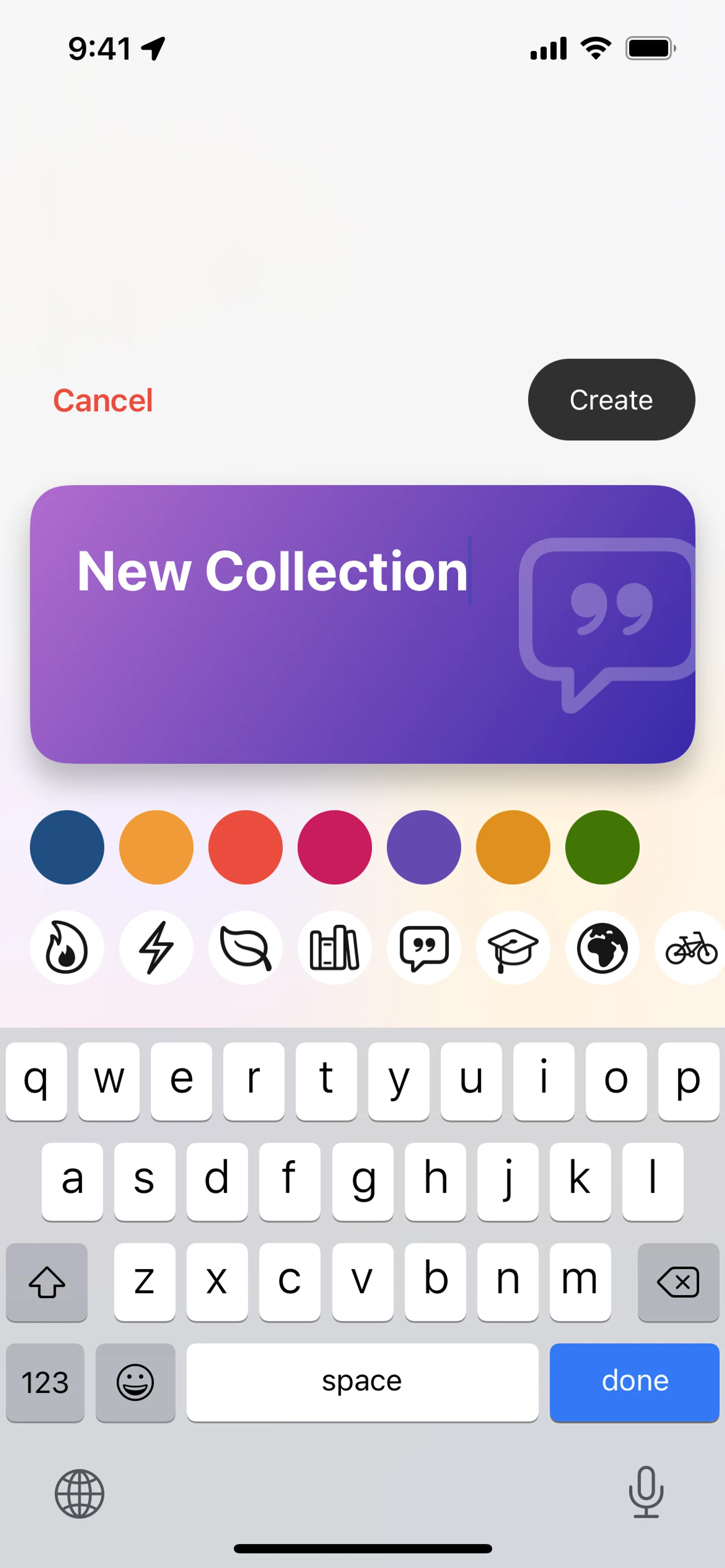This screenshot has height=1568, width=725.
Task: Pick the red-orange color swatch
Action: pos(245,847)
